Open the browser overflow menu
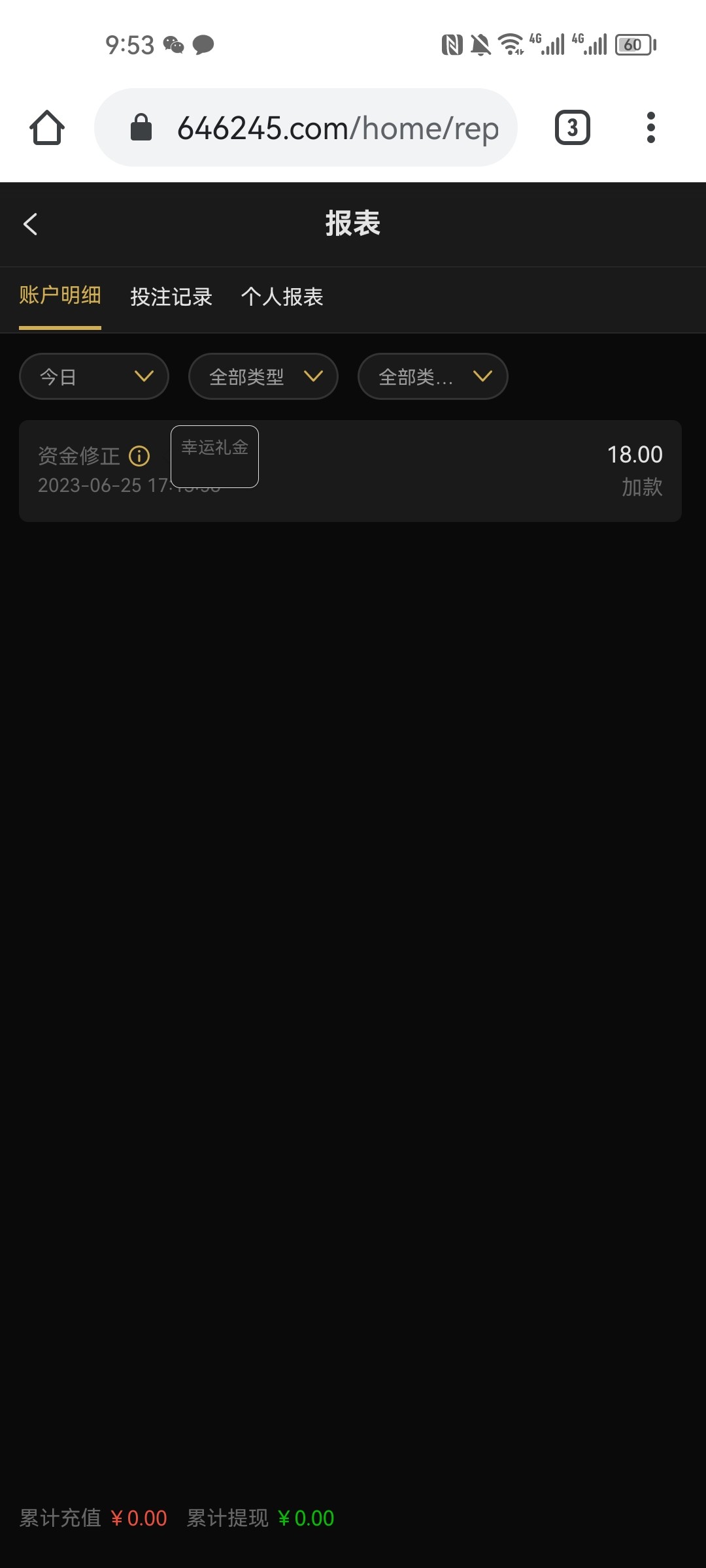This screenshot has height=1568, width=706. point(650,127)
